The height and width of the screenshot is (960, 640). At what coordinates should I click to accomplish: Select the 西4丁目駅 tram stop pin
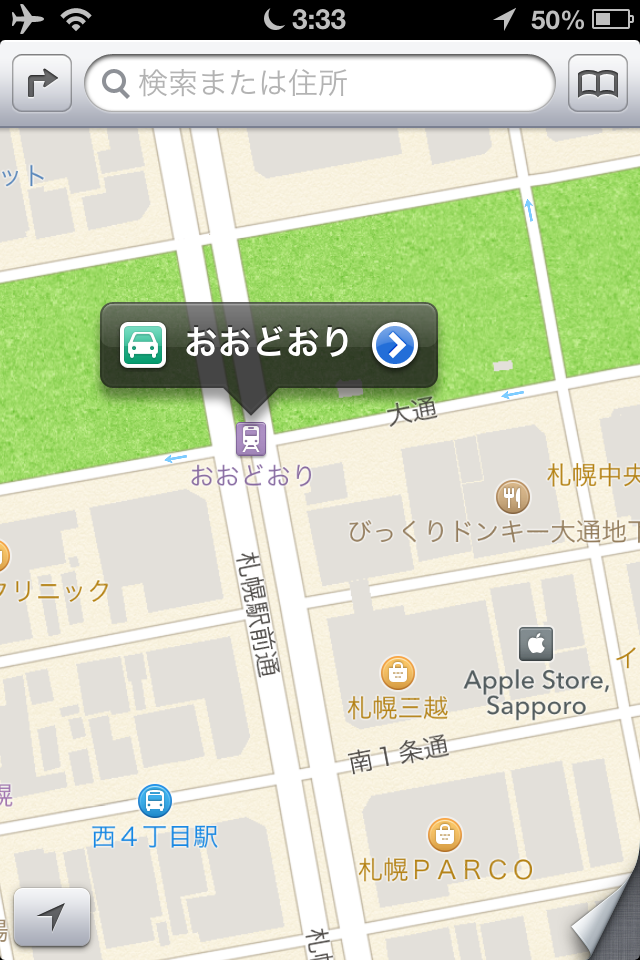tap(155, 800)
